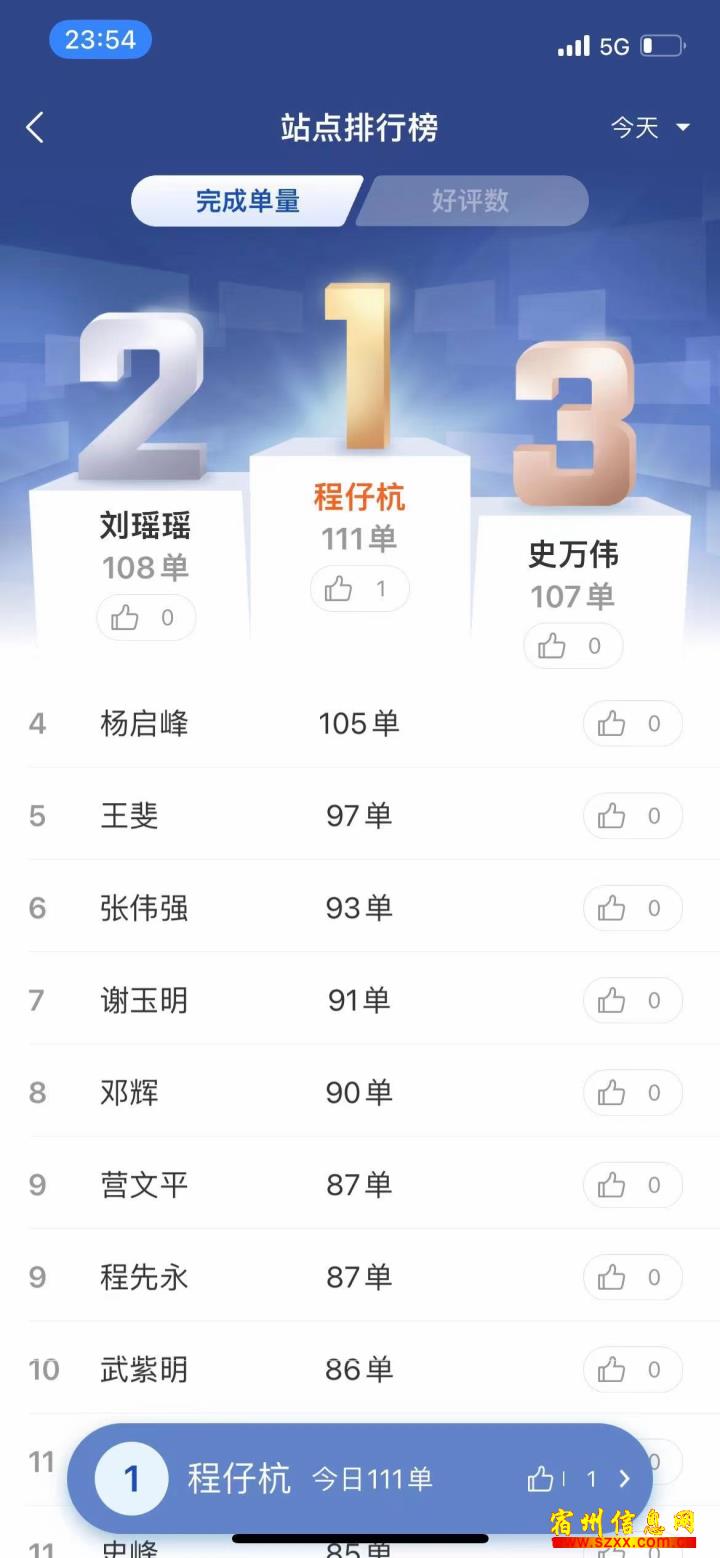Give 邓辉 a thumbs up
Image resolution: width=720 pixels, height=1558 pixels.
(633, 1093)
